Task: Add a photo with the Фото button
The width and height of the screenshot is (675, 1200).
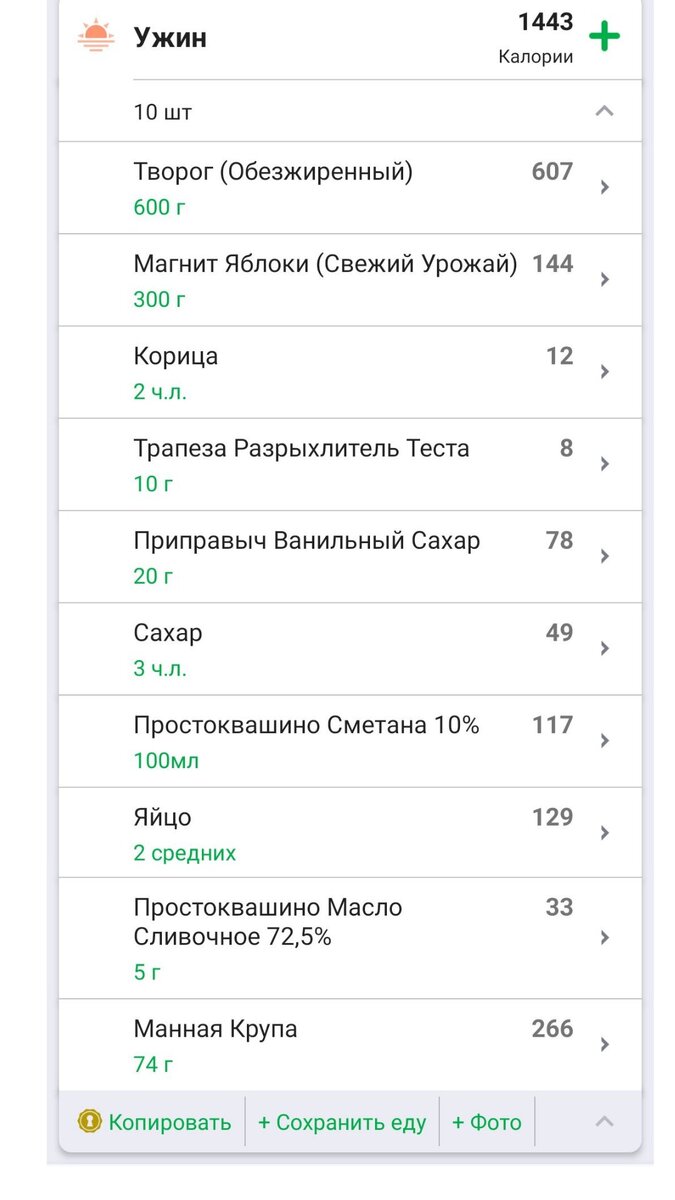Action: click(487, 1122)
